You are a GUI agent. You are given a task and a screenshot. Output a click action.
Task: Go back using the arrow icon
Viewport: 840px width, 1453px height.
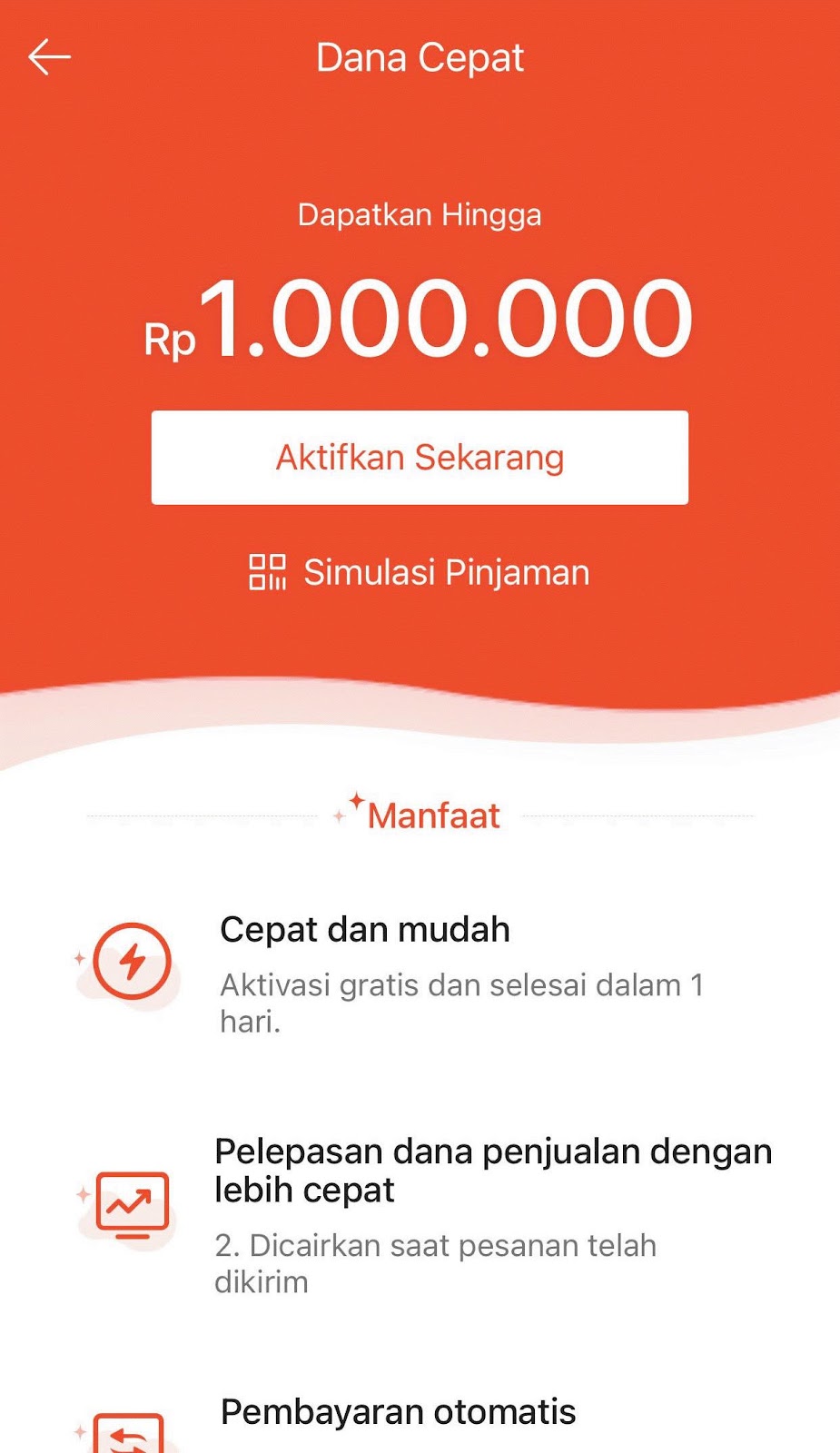[x=49, y=57]
